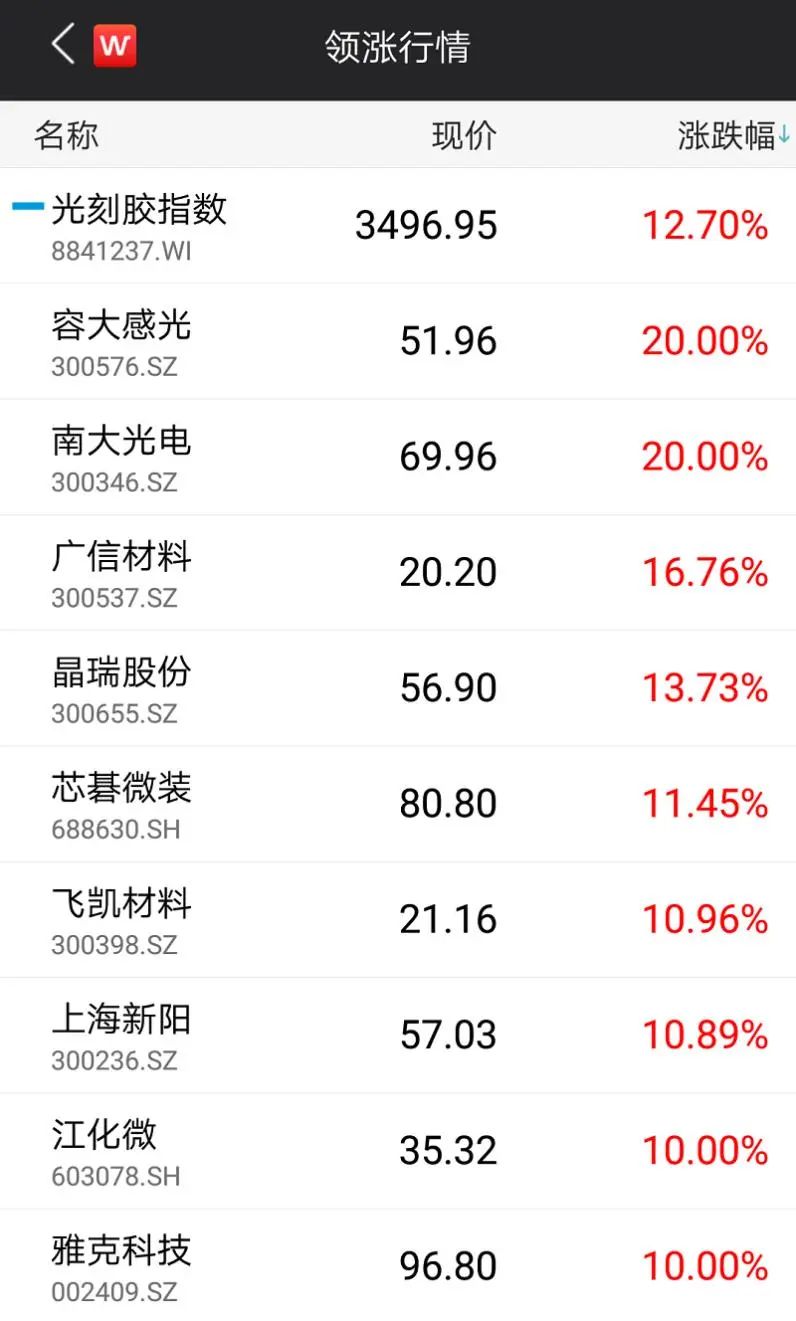Open the 光刻胶指数 index row
Screen dimensions: 796x1321
click(x=398, y=226)
